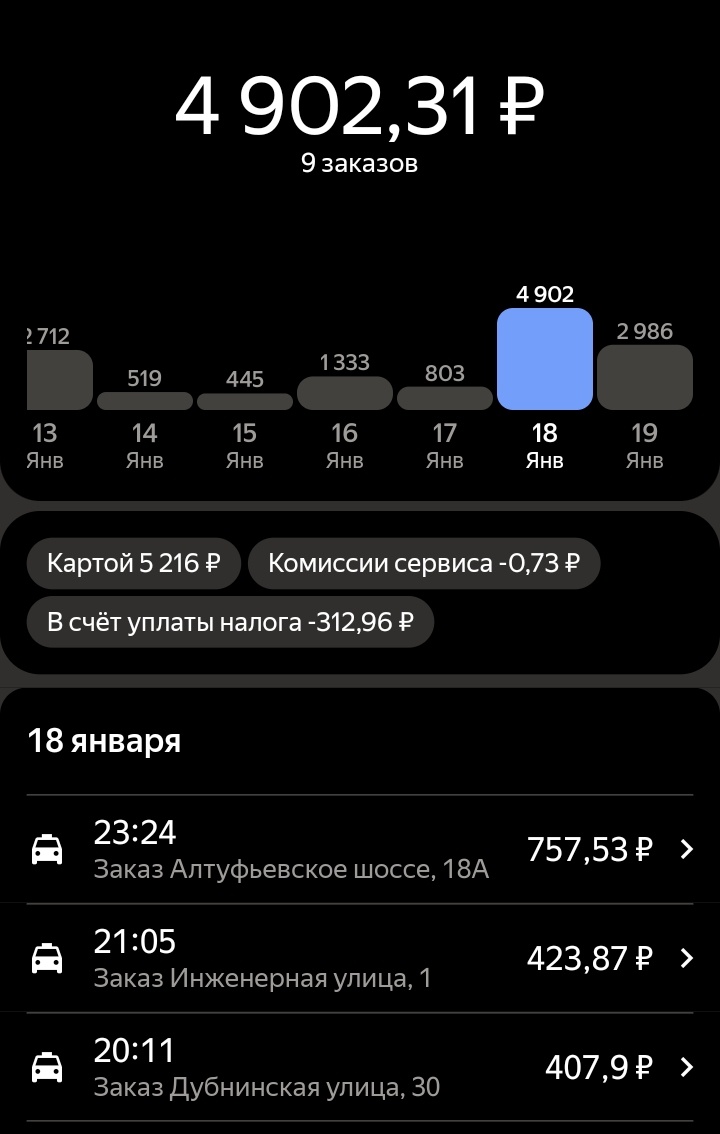Viewport: 720px width, 1134px height.
Task: Expand the Дубнинская улица, 30 order details
Action: pos(686,1066)
